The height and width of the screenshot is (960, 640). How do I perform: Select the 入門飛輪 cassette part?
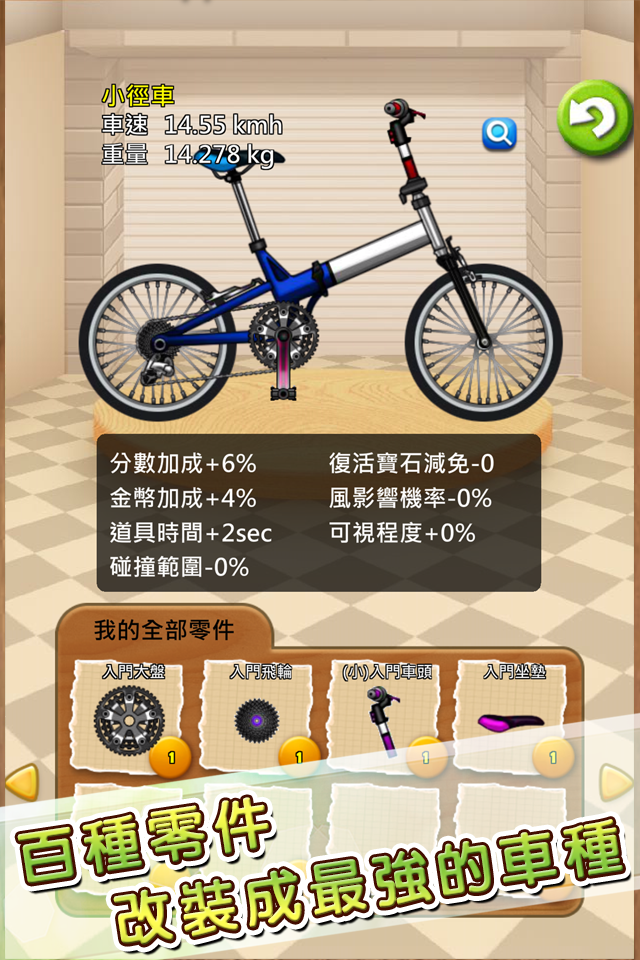(x=257, y=718)
